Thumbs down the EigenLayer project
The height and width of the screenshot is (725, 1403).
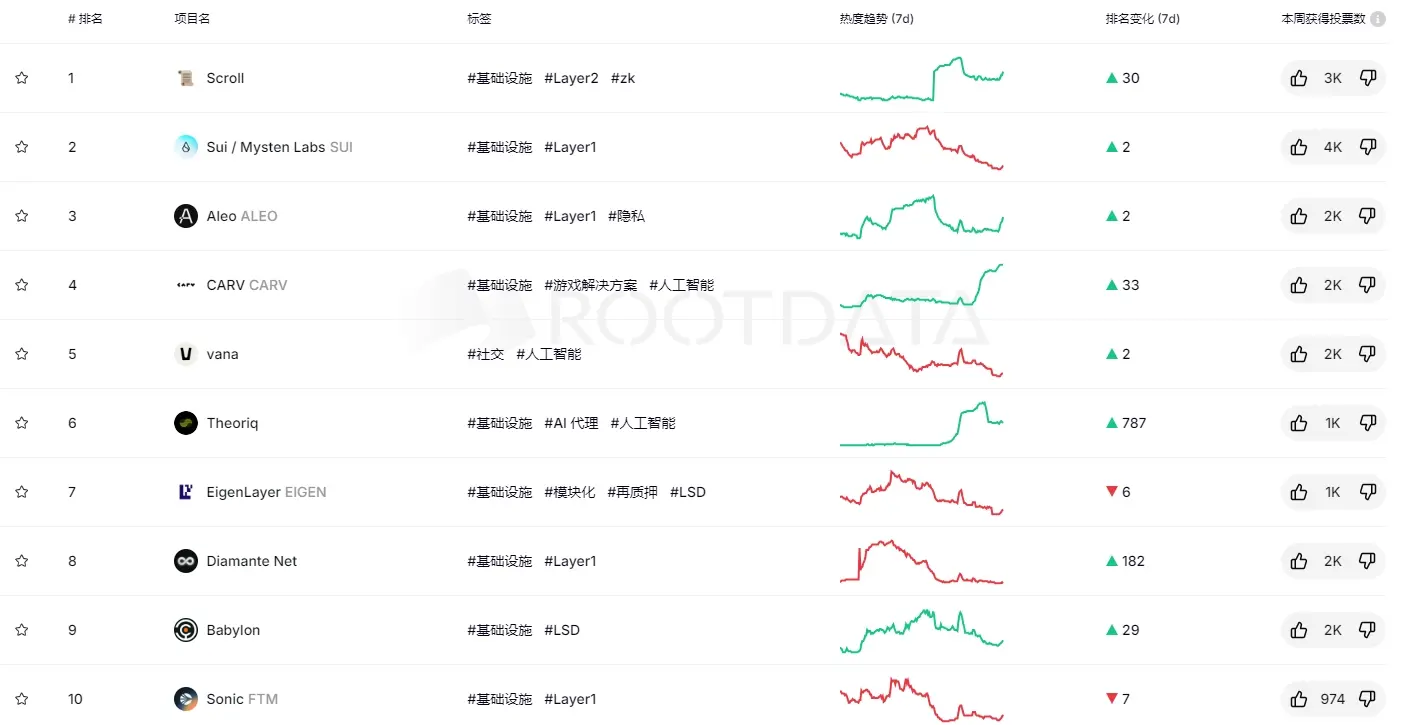(x=1367, y=492)
